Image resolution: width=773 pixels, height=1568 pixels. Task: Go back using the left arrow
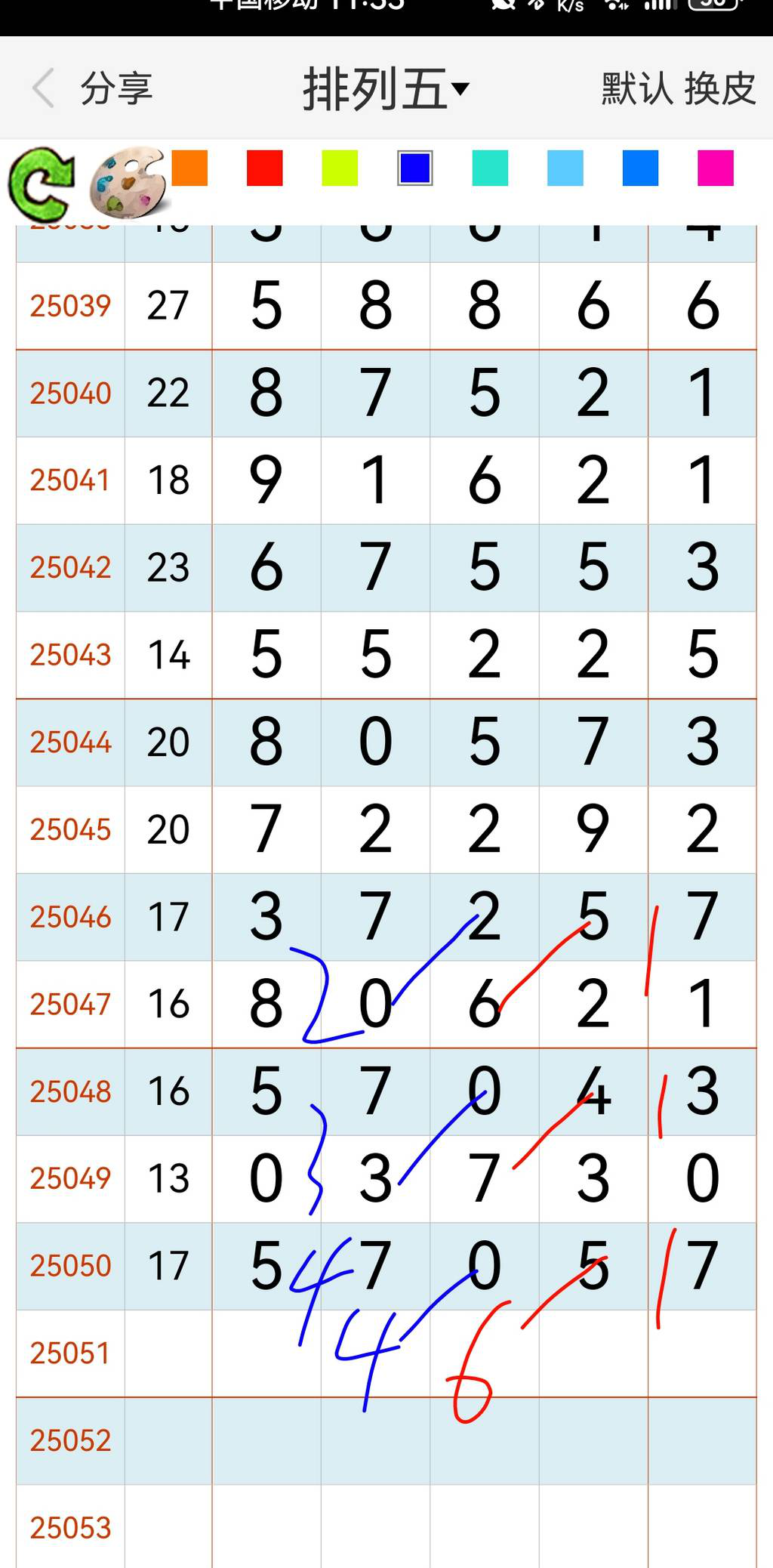pyautogui.click(x=44, y=88)
